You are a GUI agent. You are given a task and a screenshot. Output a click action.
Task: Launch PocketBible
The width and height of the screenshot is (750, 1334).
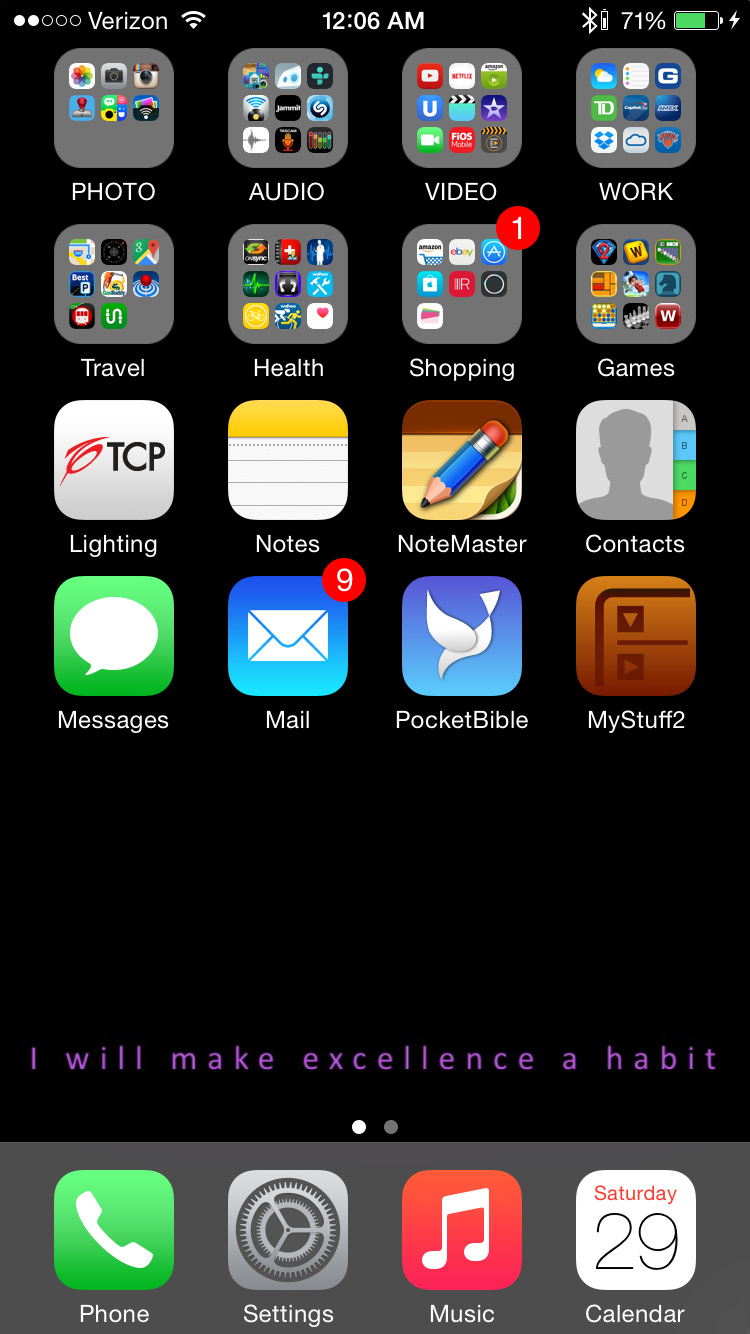462,636
